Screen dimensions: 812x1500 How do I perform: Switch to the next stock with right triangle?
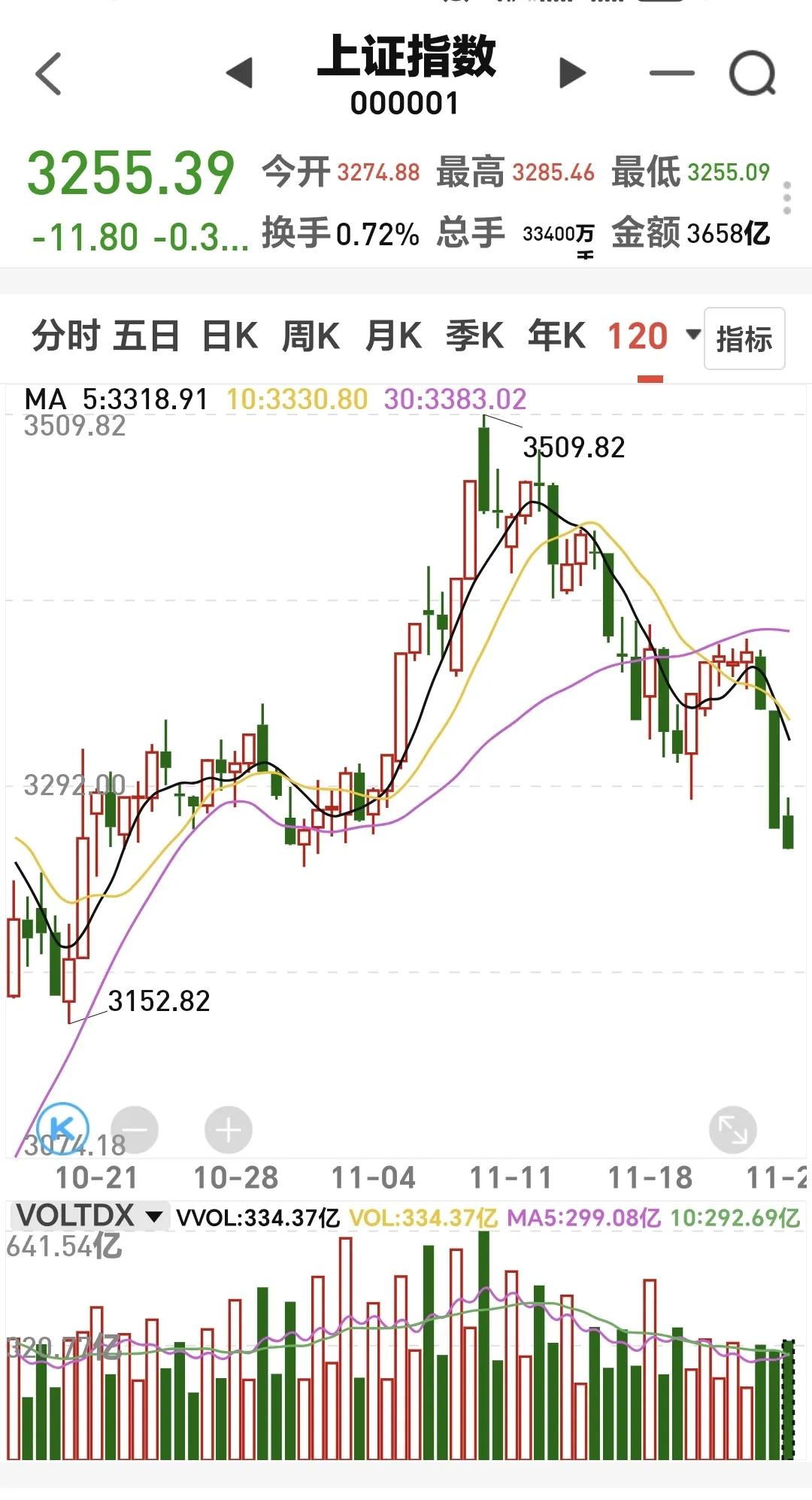point(572,73)
